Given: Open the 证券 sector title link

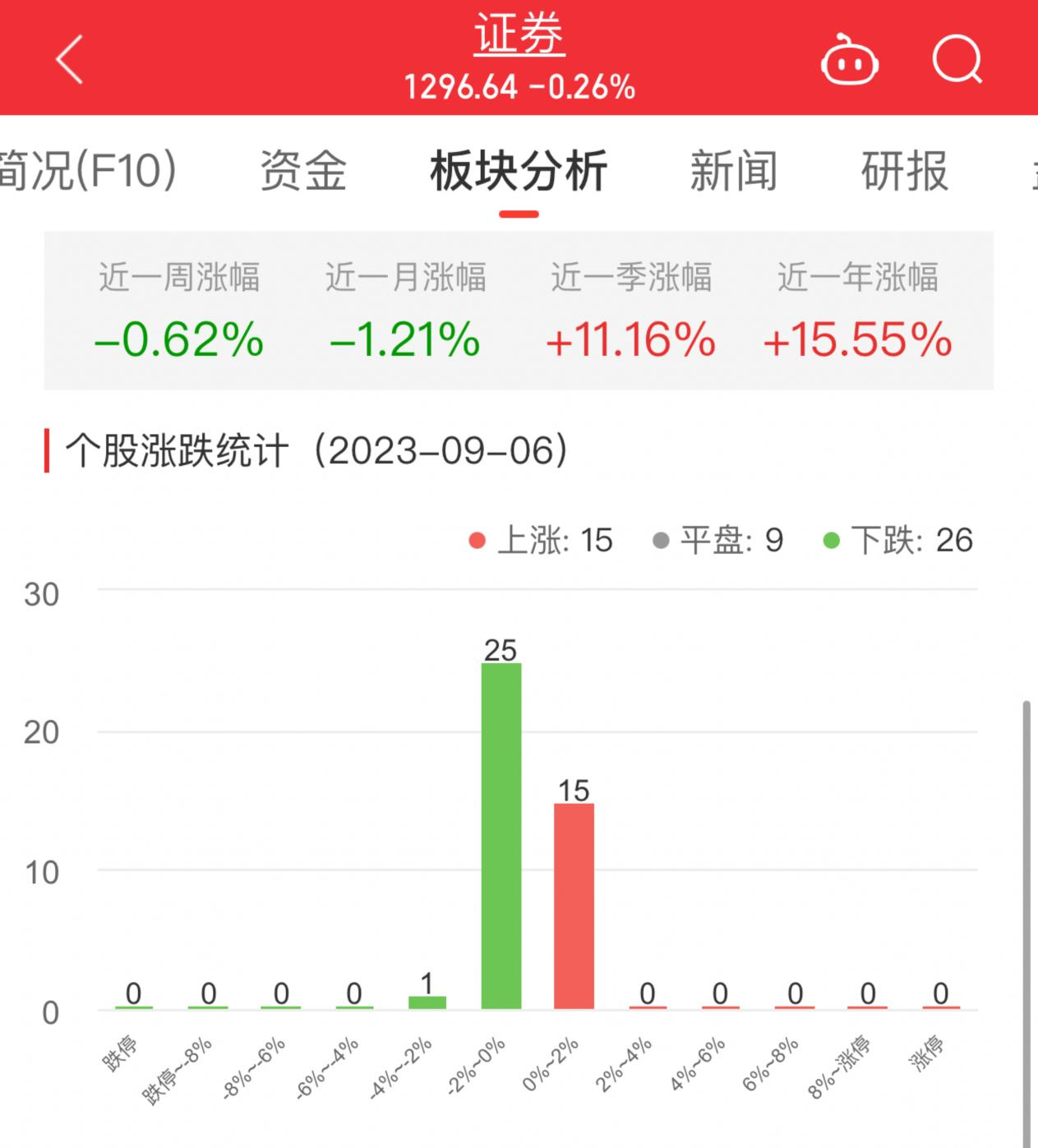Looking at the screenshot, I should 519,35.
